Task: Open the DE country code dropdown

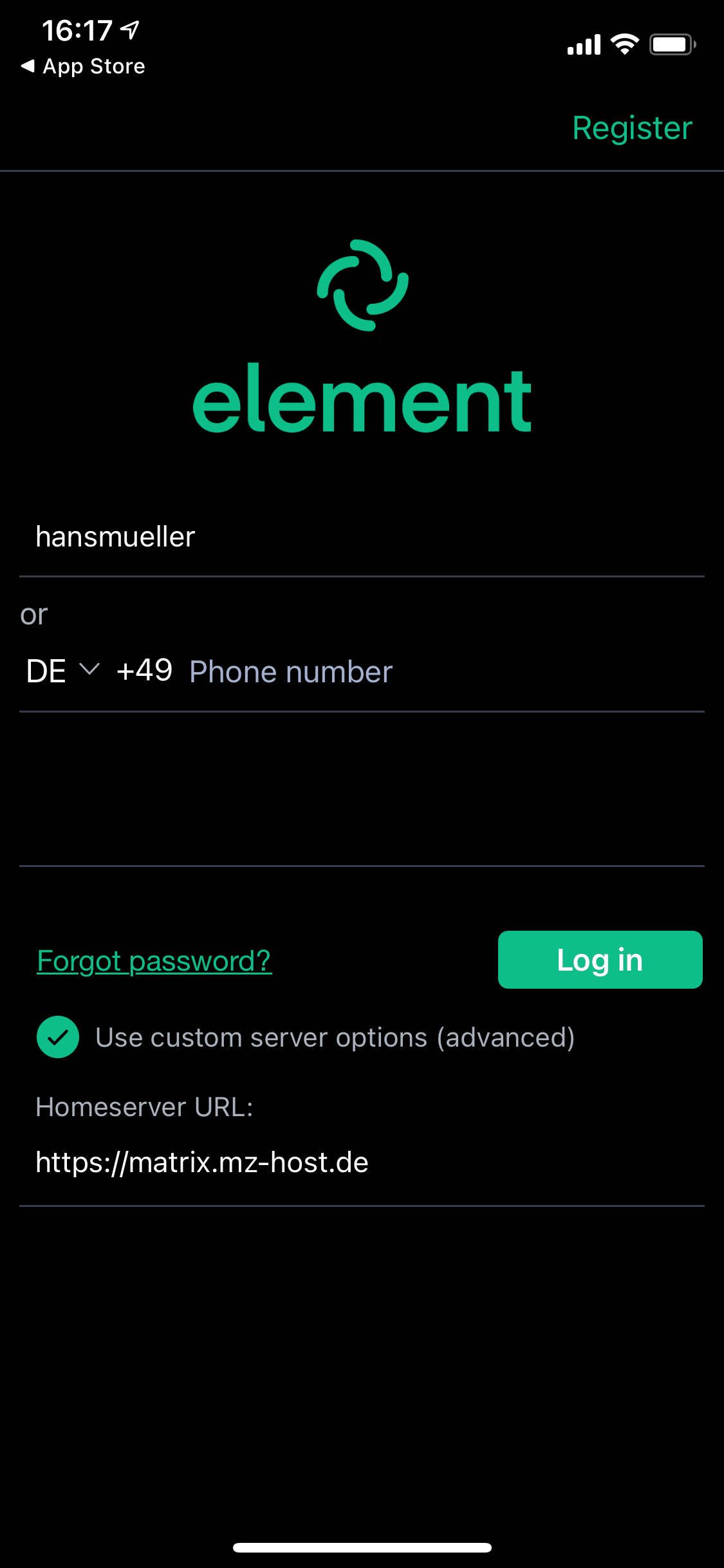Action: click(x=63, y=671)
